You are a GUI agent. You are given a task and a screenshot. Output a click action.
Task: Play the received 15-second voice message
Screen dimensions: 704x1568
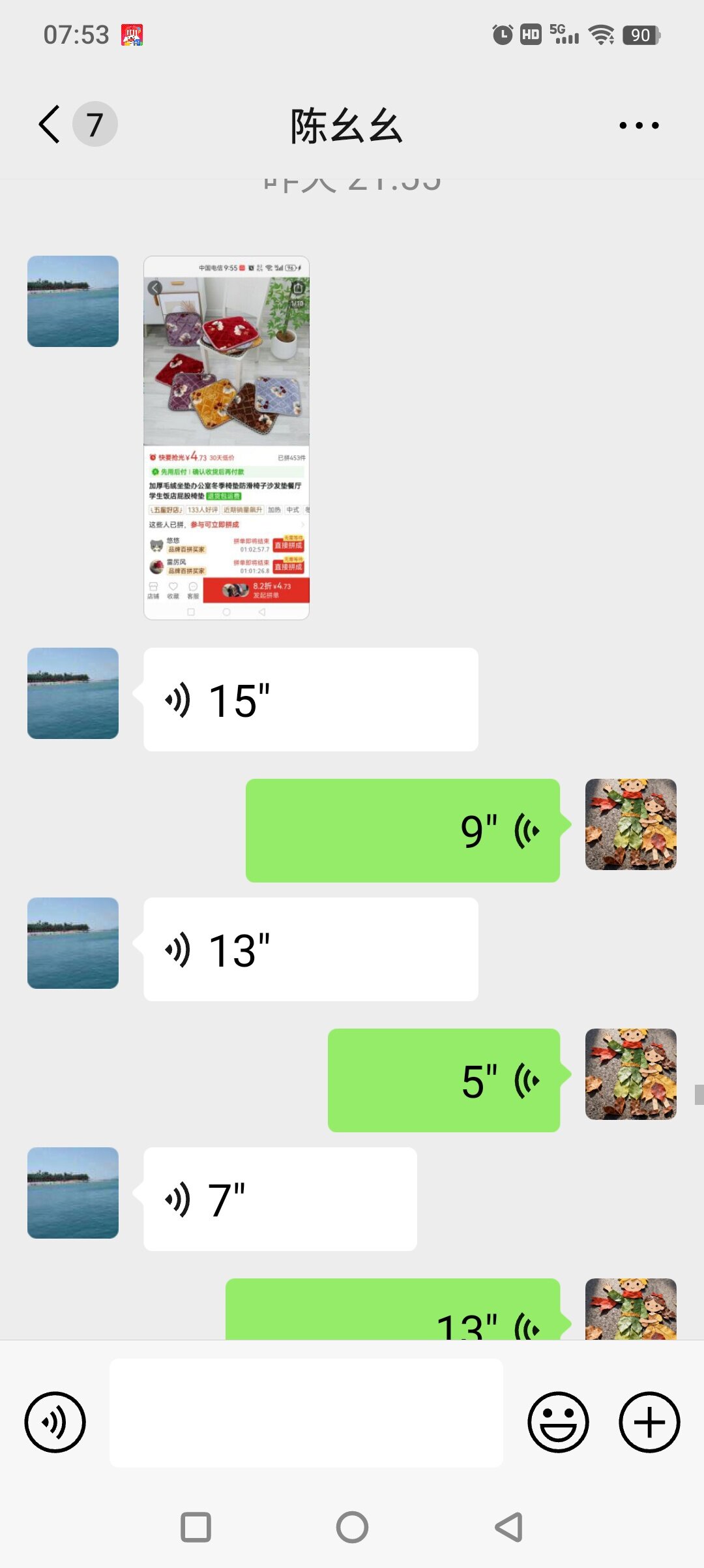pyautogui.click(x=310, y=699)
